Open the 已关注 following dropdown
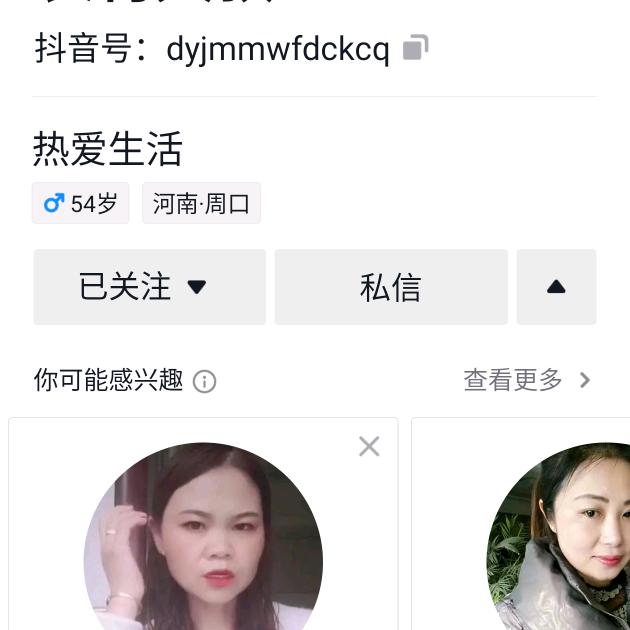The height and width of the screenshot is (630, 630). point(150,287)
